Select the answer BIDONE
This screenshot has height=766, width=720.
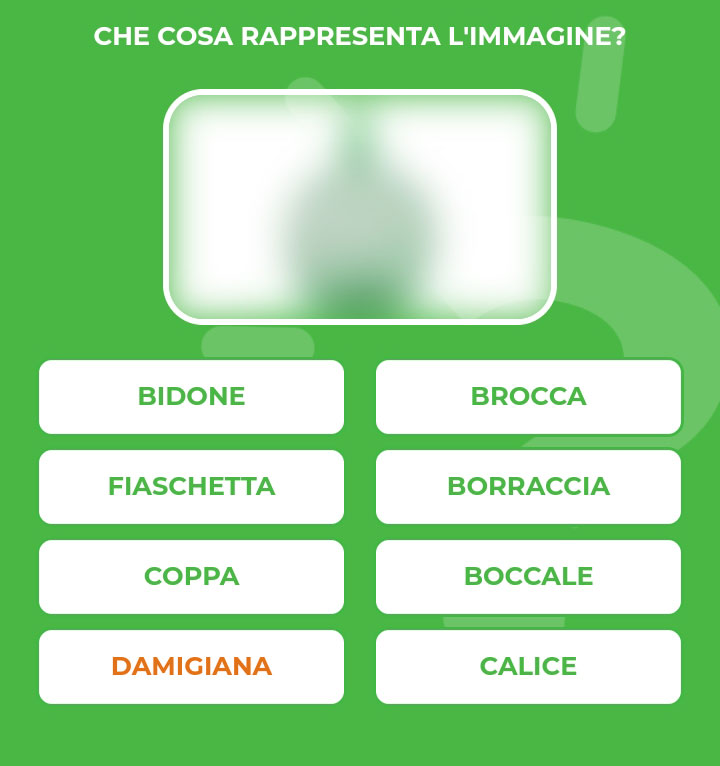point(191,397)
